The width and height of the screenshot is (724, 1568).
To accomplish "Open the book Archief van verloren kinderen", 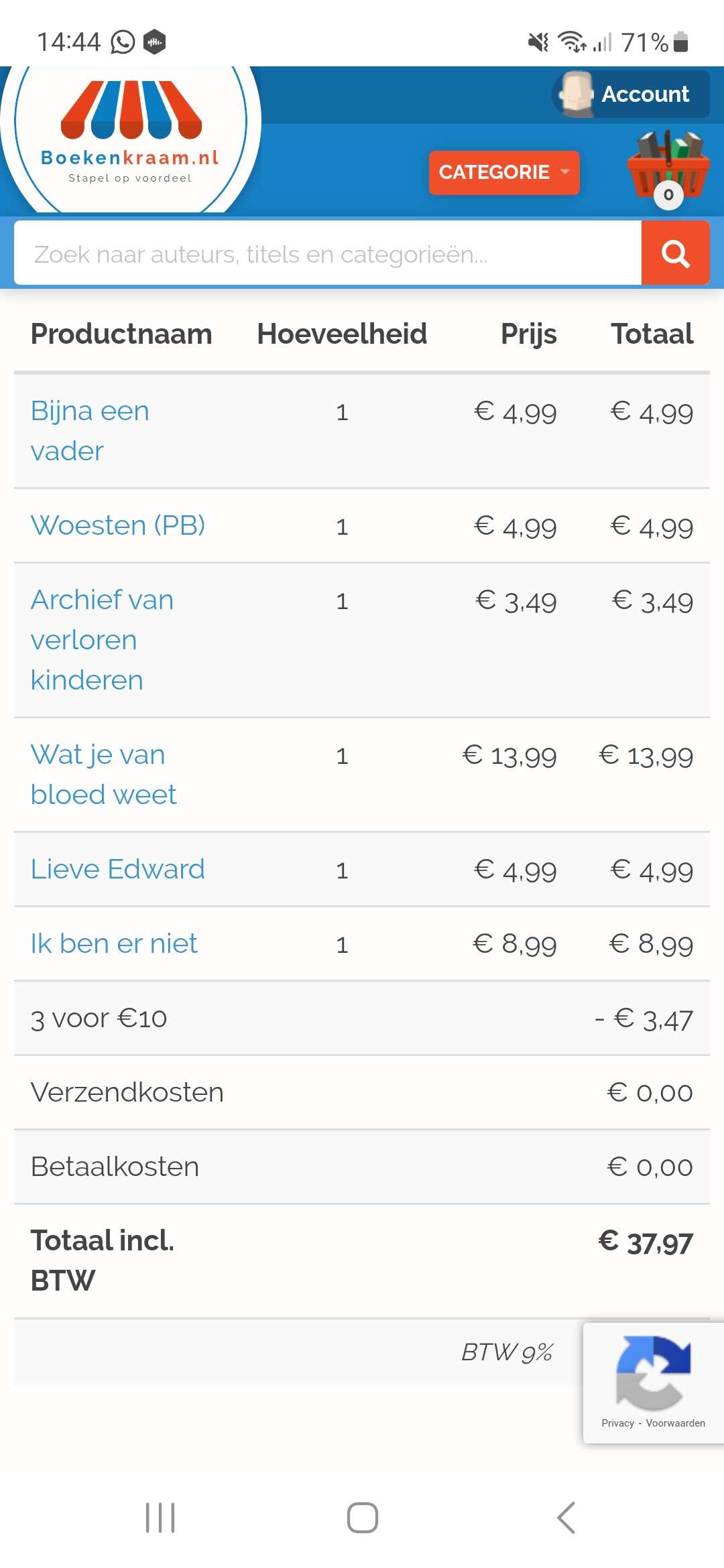I will [x=102, y=640].
